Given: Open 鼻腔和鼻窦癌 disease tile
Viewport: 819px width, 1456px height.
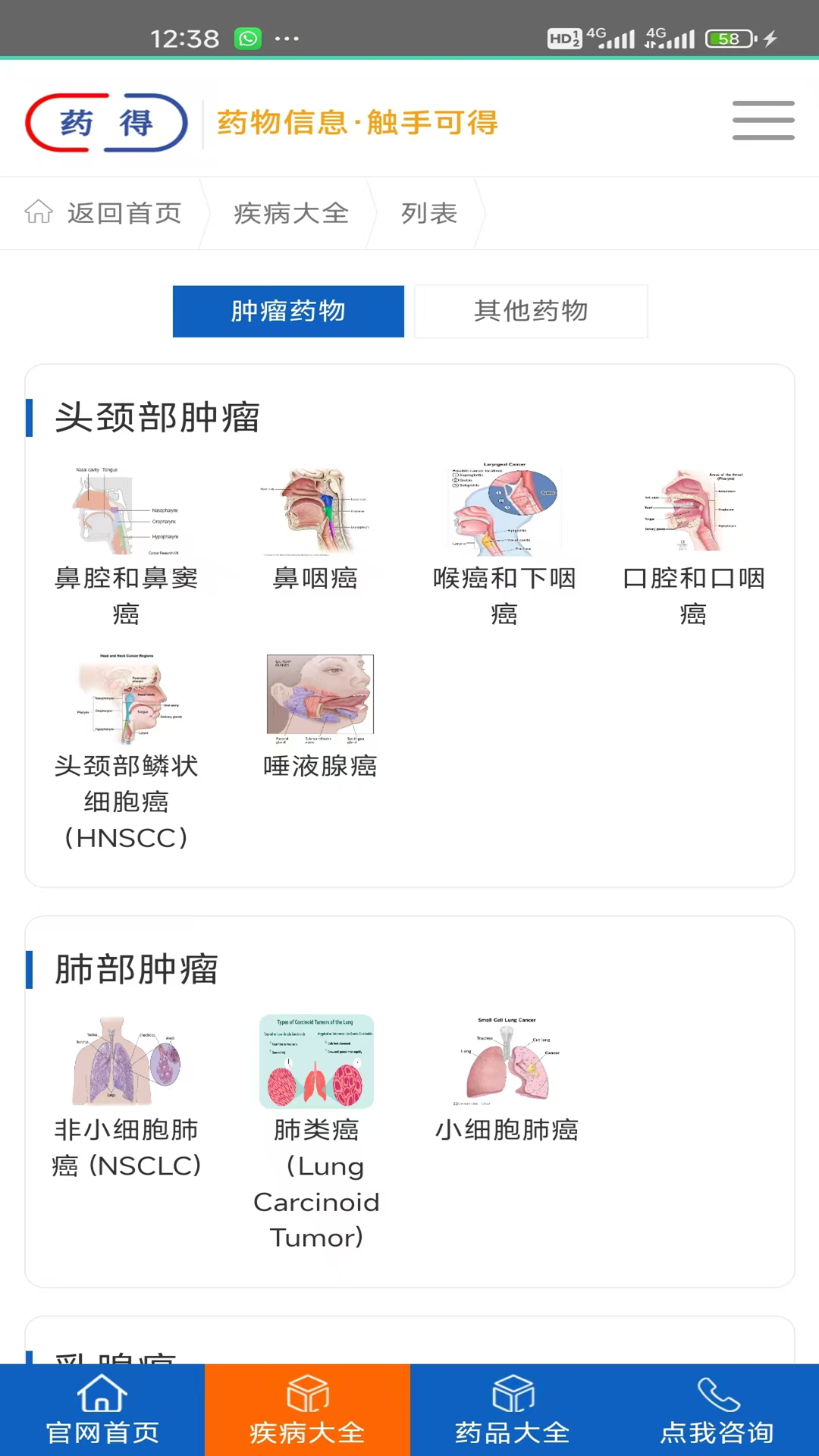Looking at the screenshot, I should click(x=126, y=544).
